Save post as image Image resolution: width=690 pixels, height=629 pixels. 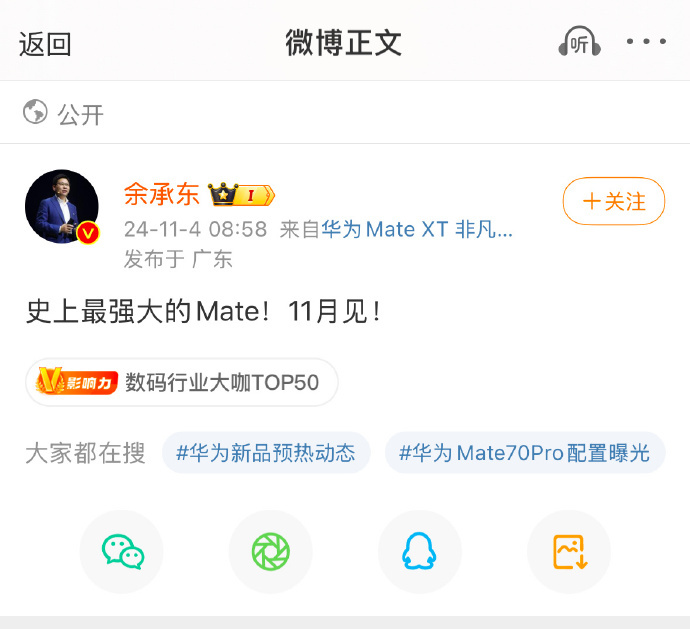click(x=569, y=551)
